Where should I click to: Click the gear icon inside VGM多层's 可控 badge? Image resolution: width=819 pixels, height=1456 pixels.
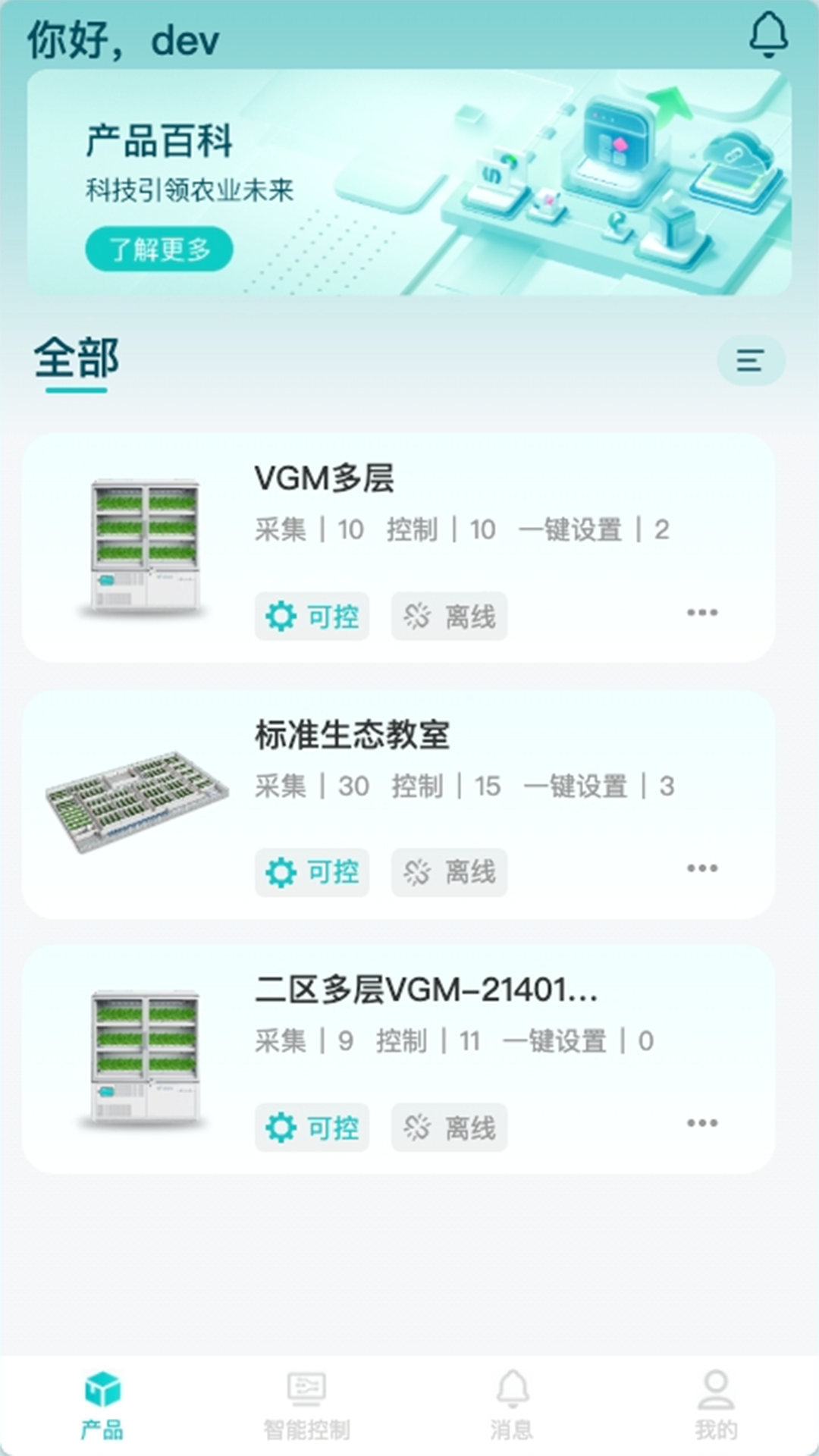coord(281,617)
